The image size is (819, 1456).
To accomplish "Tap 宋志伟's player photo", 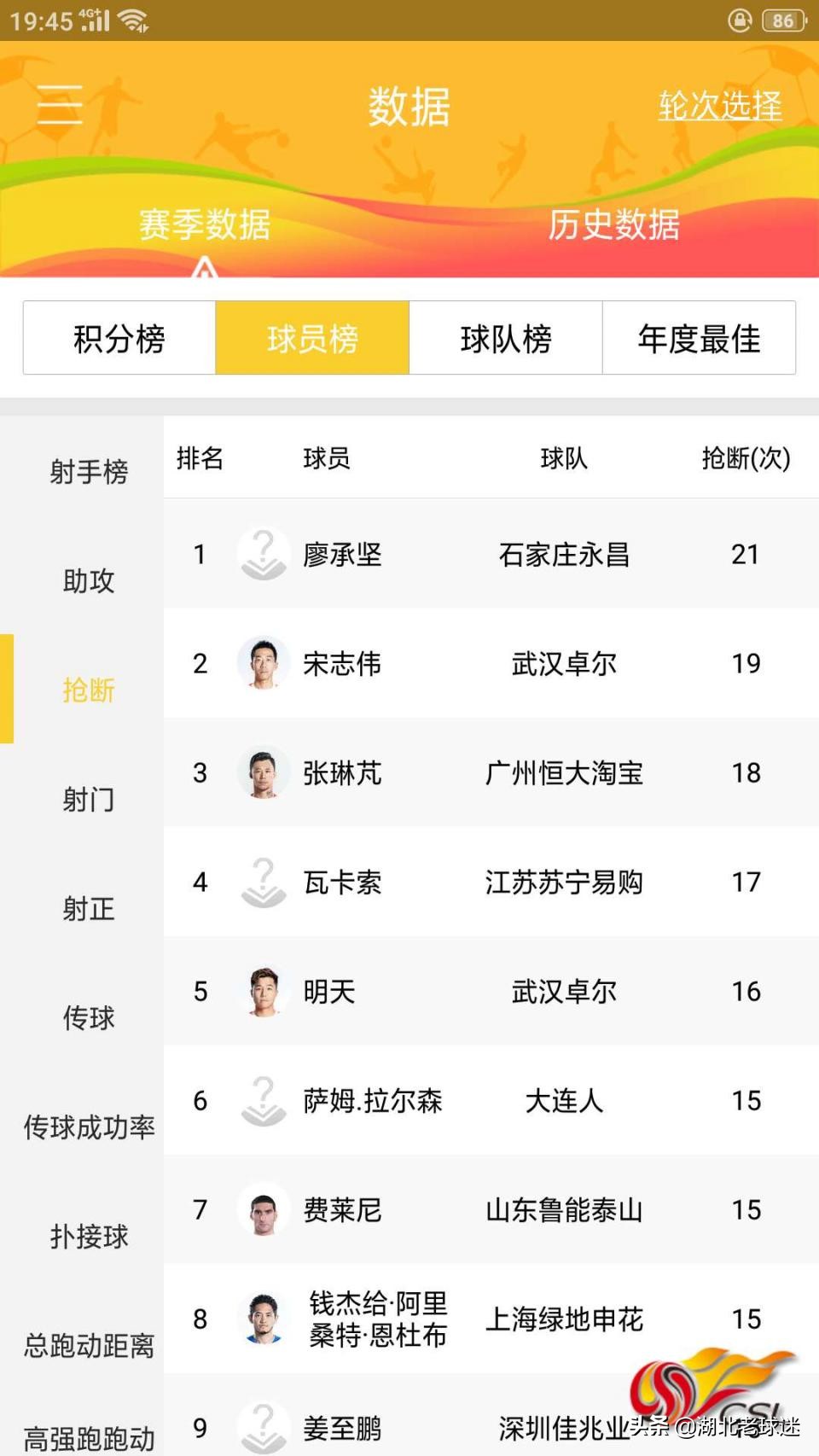I will coord(264,663).
